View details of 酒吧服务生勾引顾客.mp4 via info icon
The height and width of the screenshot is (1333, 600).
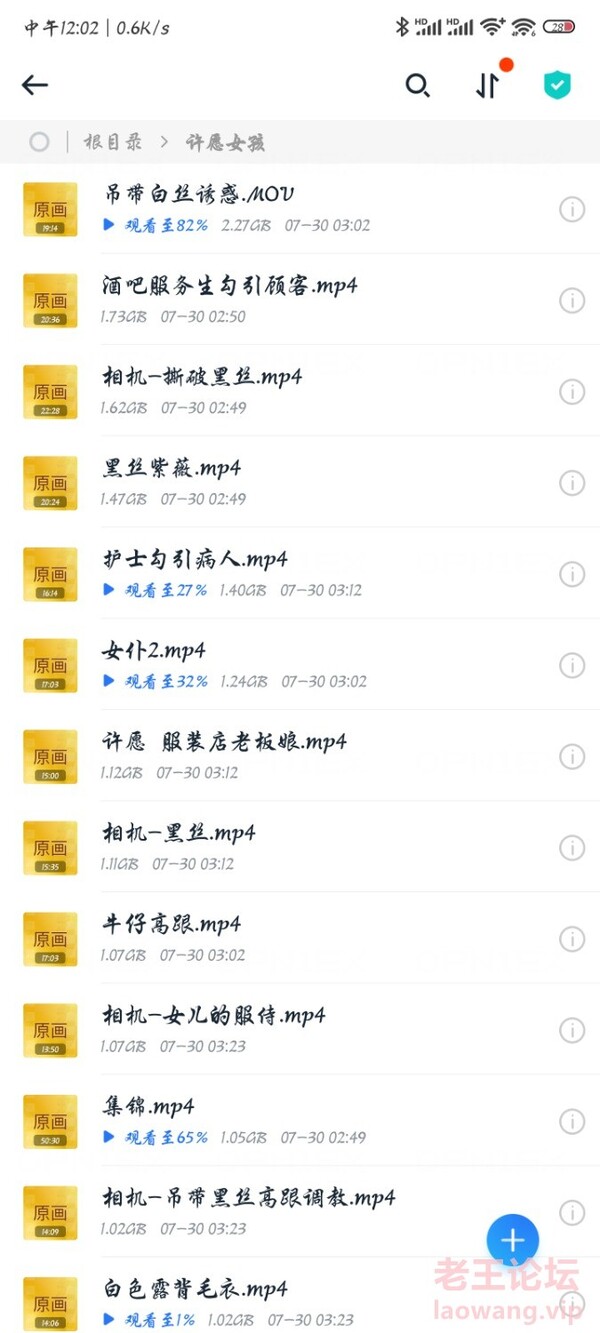click(571, 300)
